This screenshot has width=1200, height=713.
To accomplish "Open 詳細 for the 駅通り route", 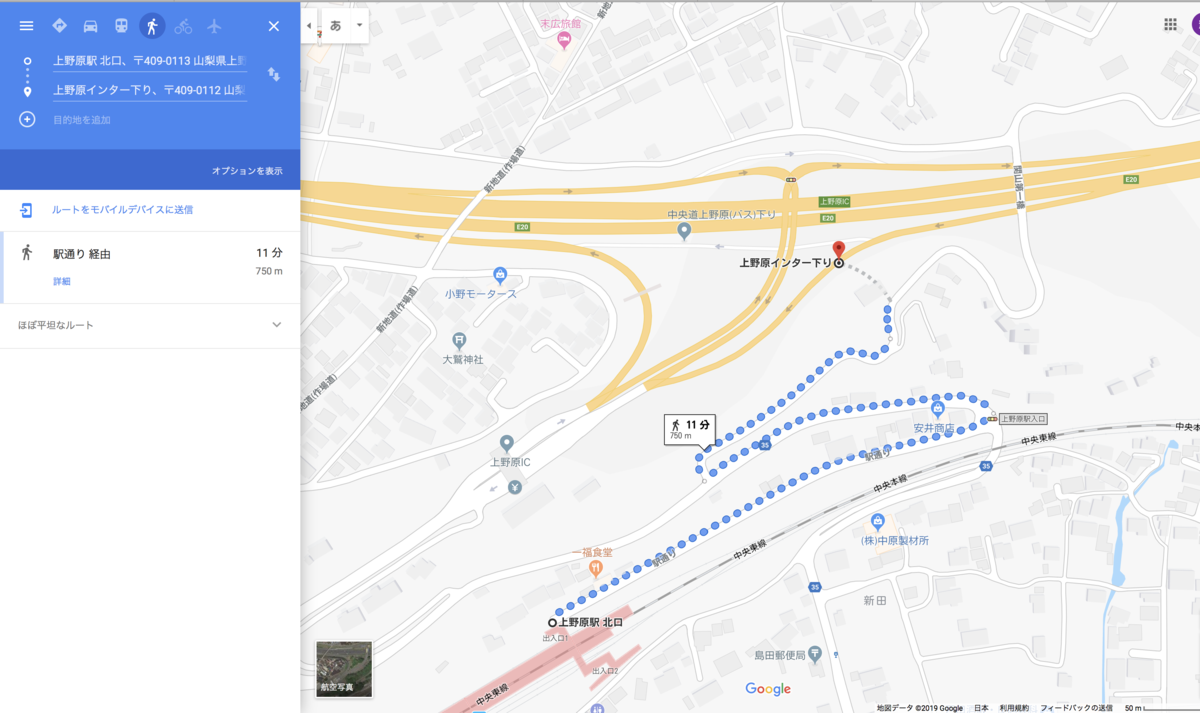I will (x=62, y=282).
